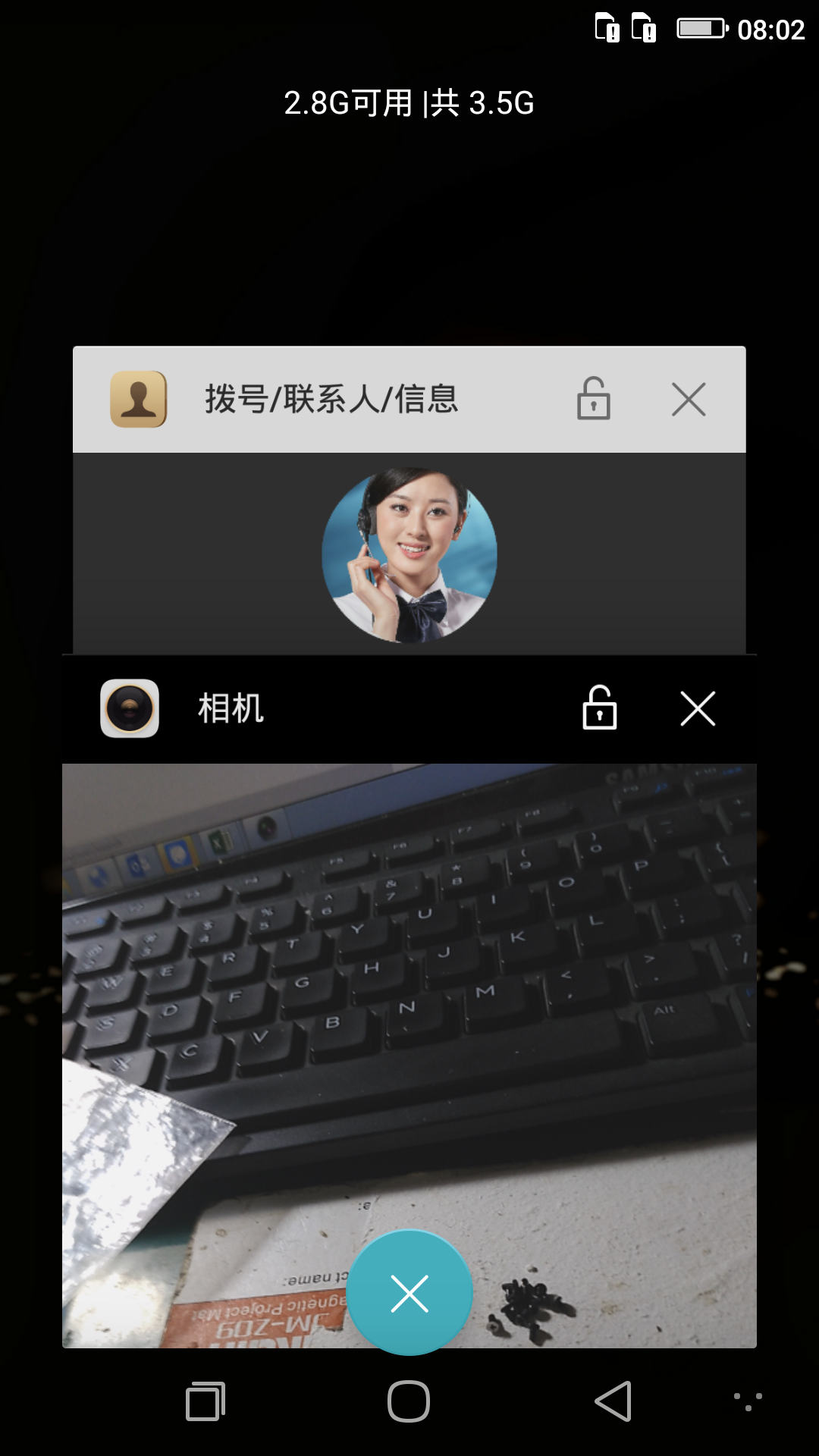The width and height of the screenshot is (819, 1456).
Task: Lock the 拨号/联系人/信息 app card
Action: tap(593, 399)
